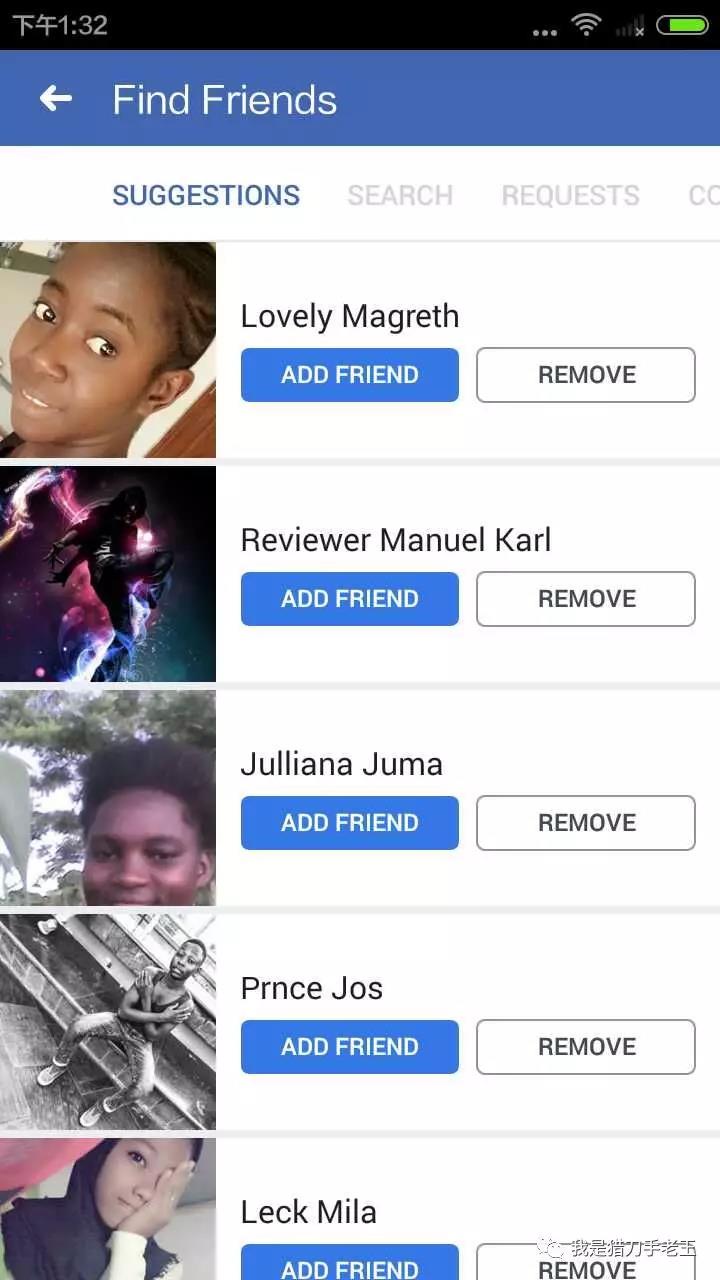Switch to the Requests tab
The image size is (720, 1280).
(570, 195)
